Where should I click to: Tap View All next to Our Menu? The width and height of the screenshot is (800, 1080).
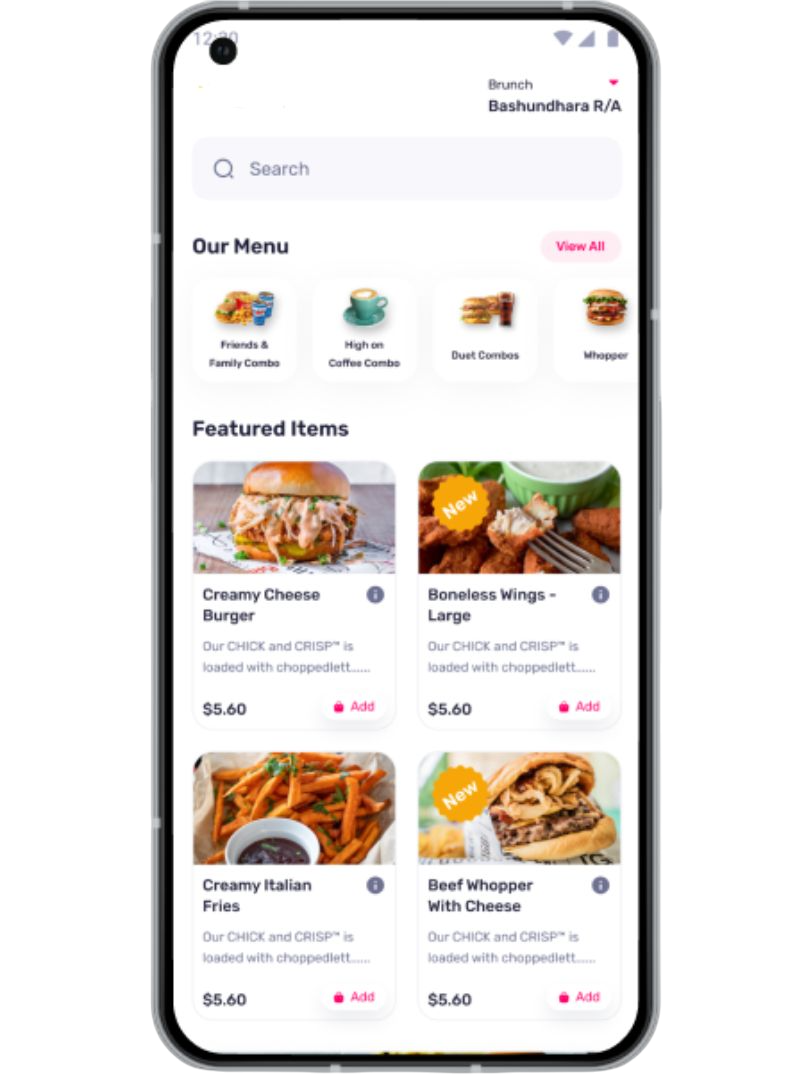coord(580,246)
